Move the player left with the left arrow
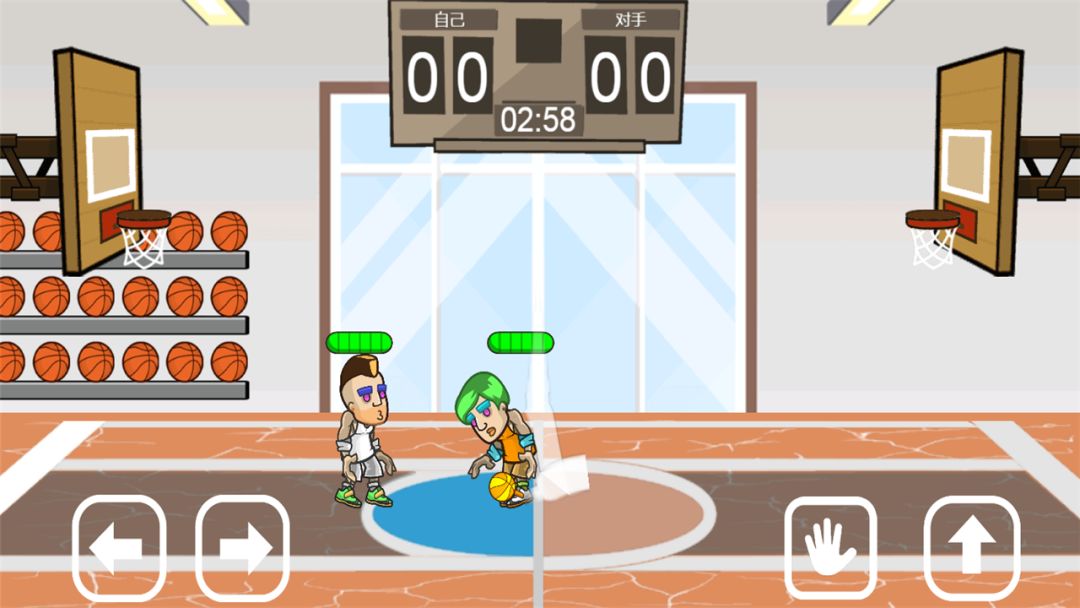 tap(119, 548)
